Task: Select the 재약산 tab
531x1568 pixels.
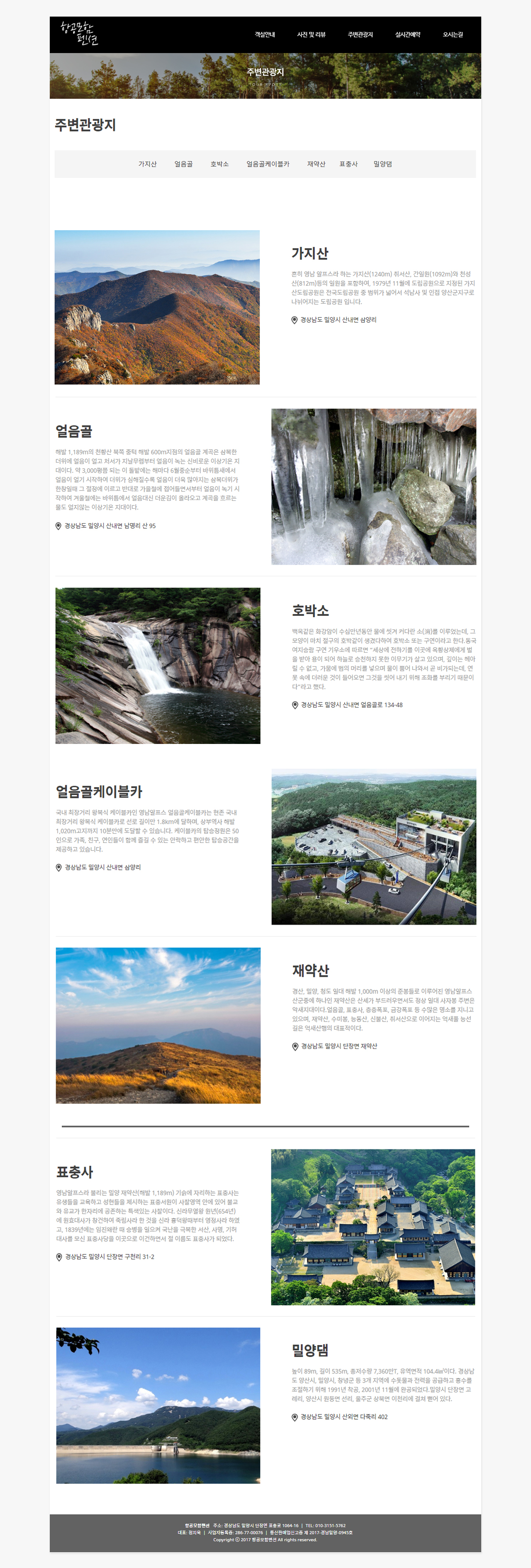Action: [x=316, y=164]
